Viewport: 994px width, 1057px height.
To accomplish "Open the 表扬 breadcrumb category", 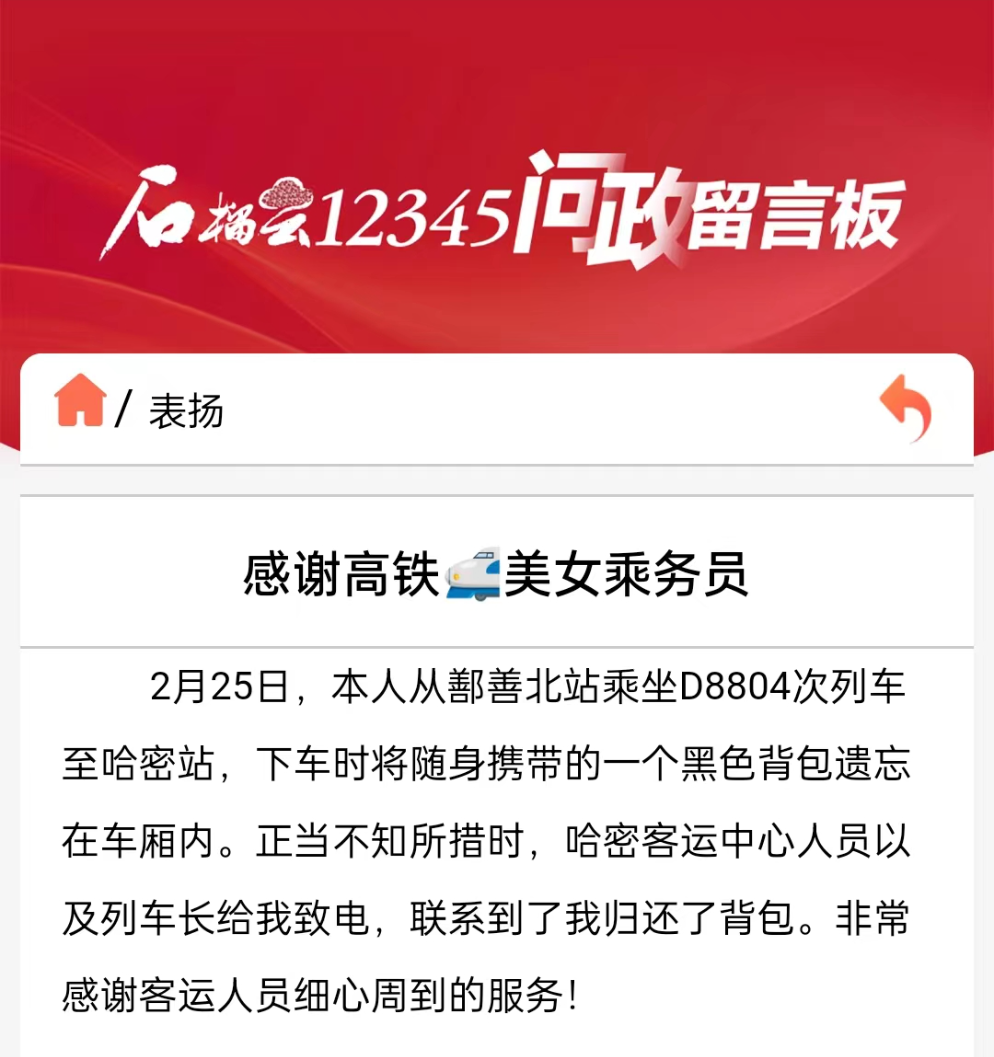I will [186, 410].
